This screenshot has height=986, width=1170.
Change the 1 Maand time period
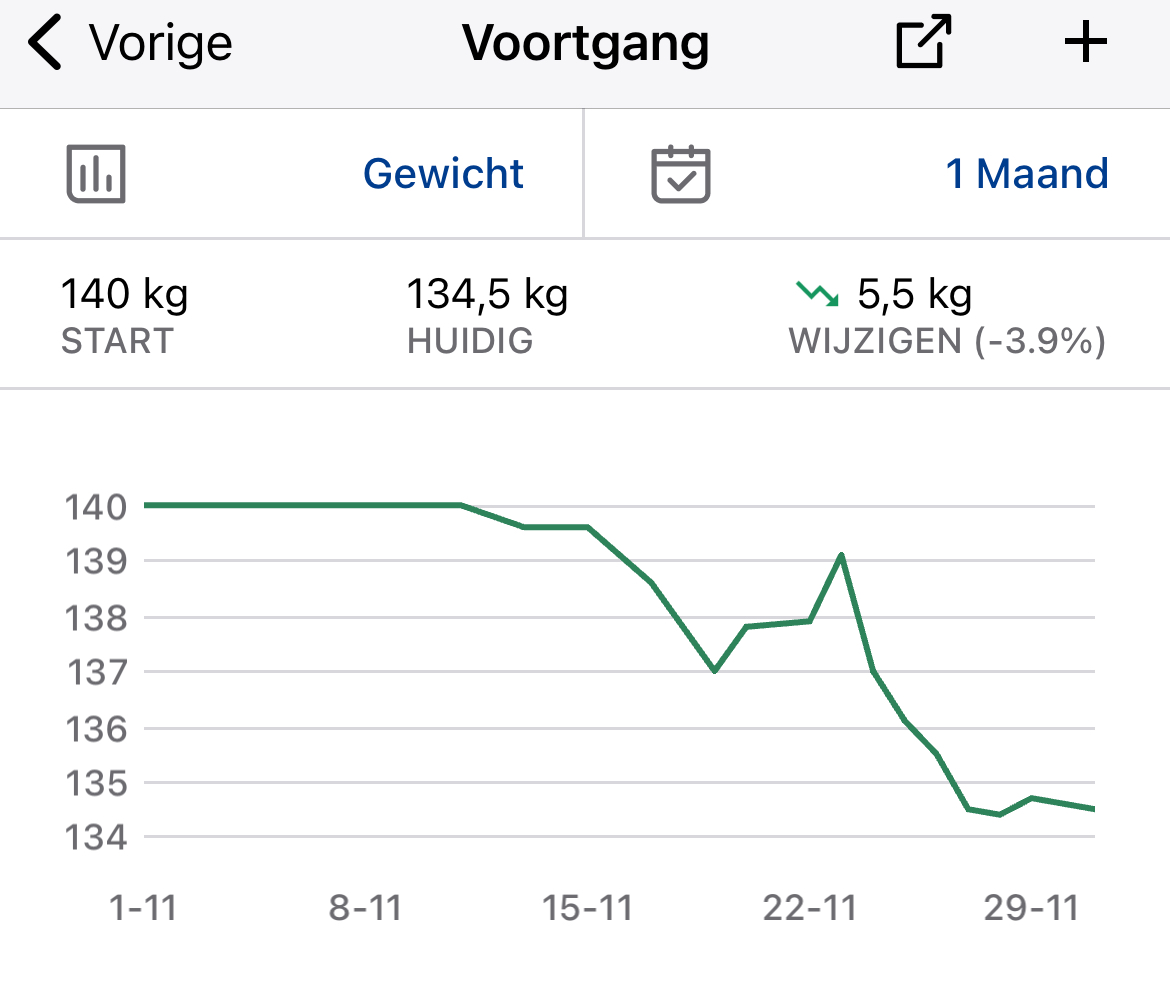point(1026,174)
